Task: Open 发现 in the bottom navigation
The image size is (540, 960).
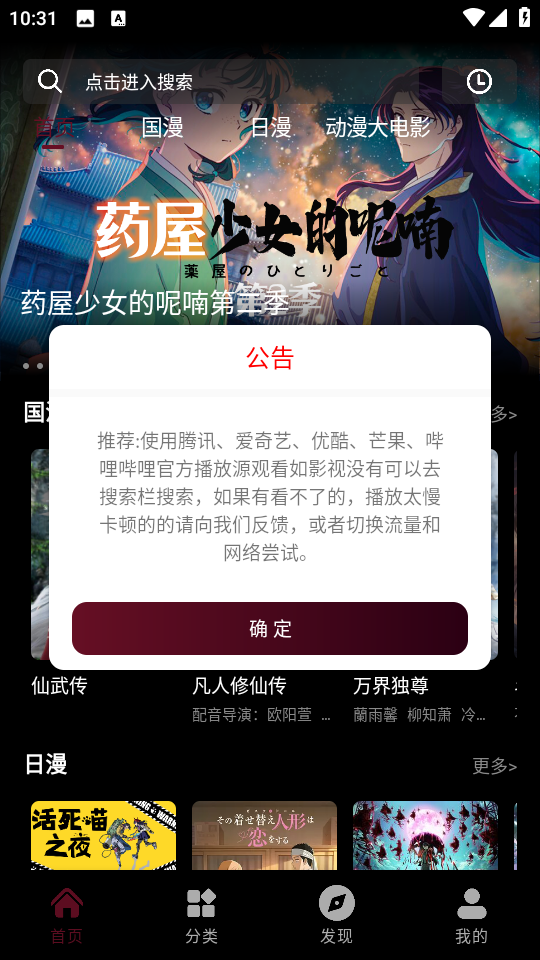Action: 337,915
